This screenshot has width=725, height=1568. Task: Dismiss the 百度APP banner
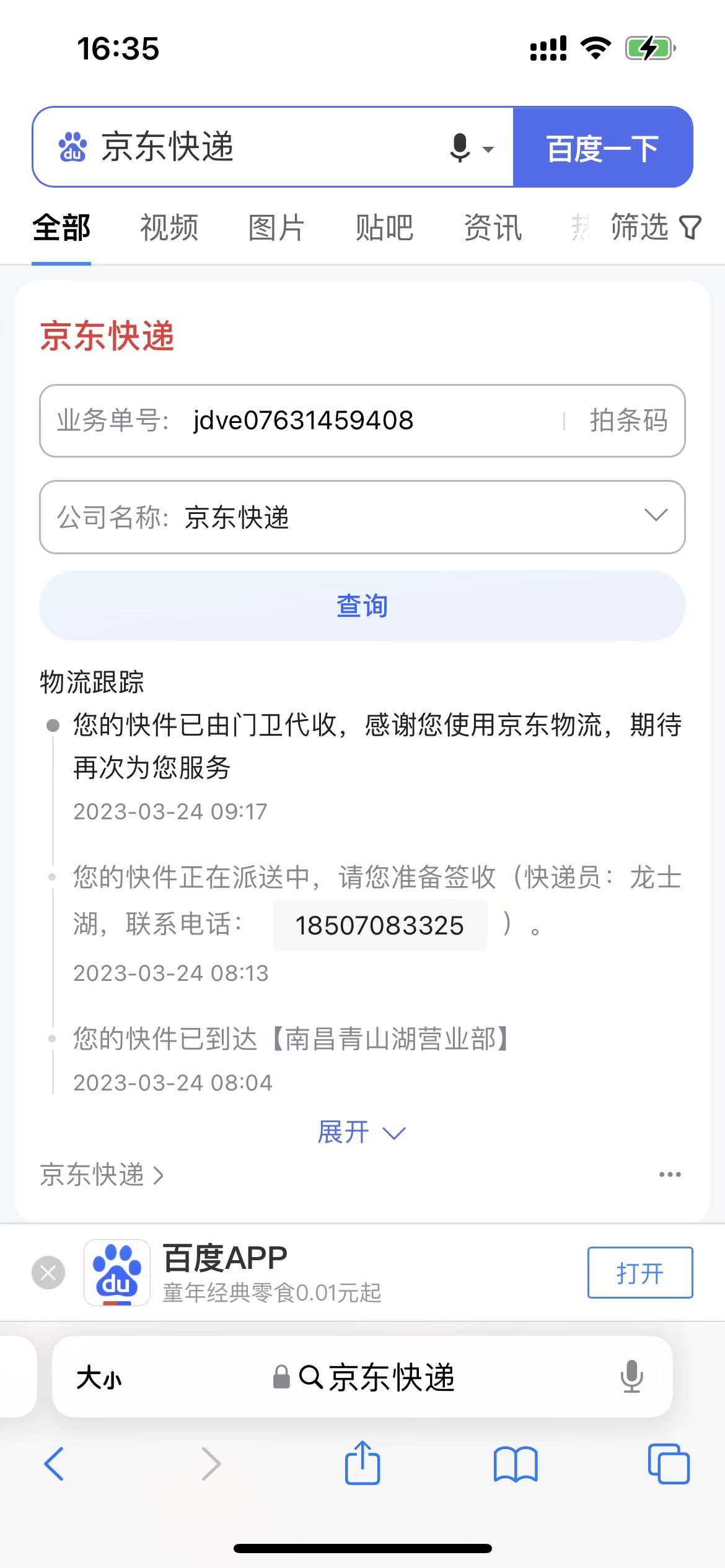coord(48,1273)
